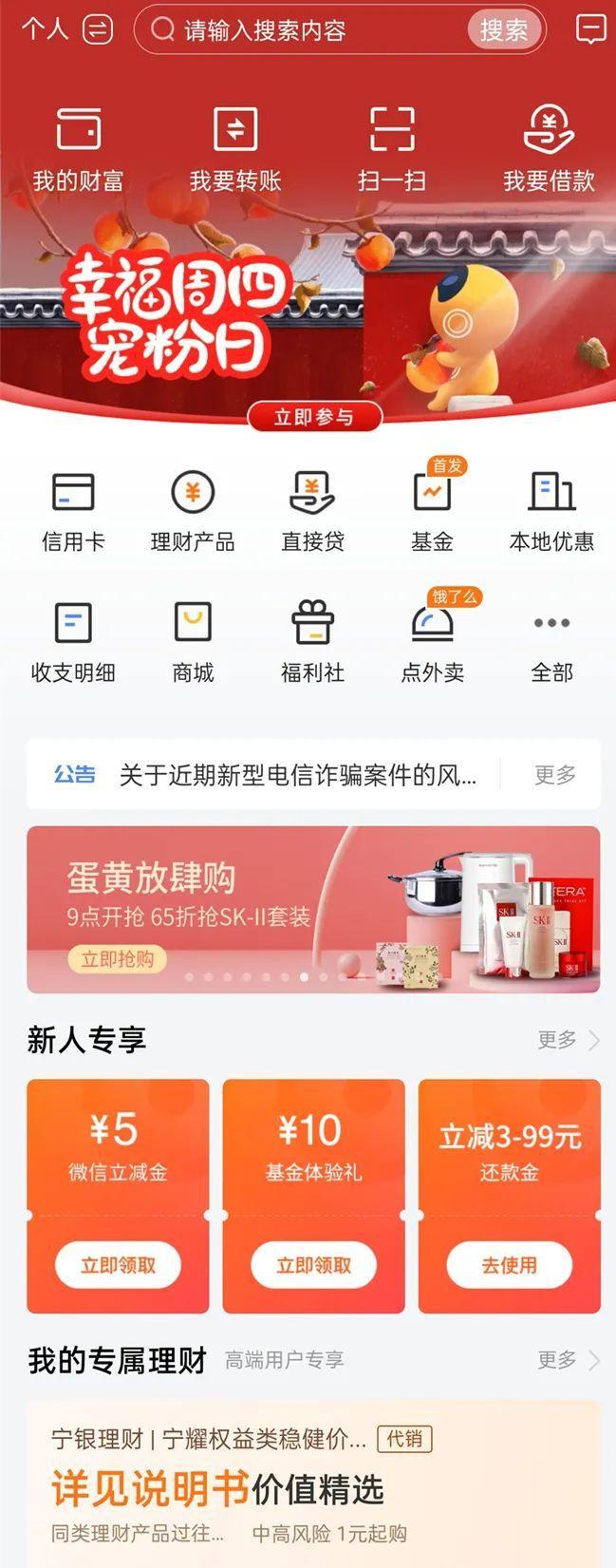Open the messages icon in top bar

pyautogui.click(x=590, y=29)
